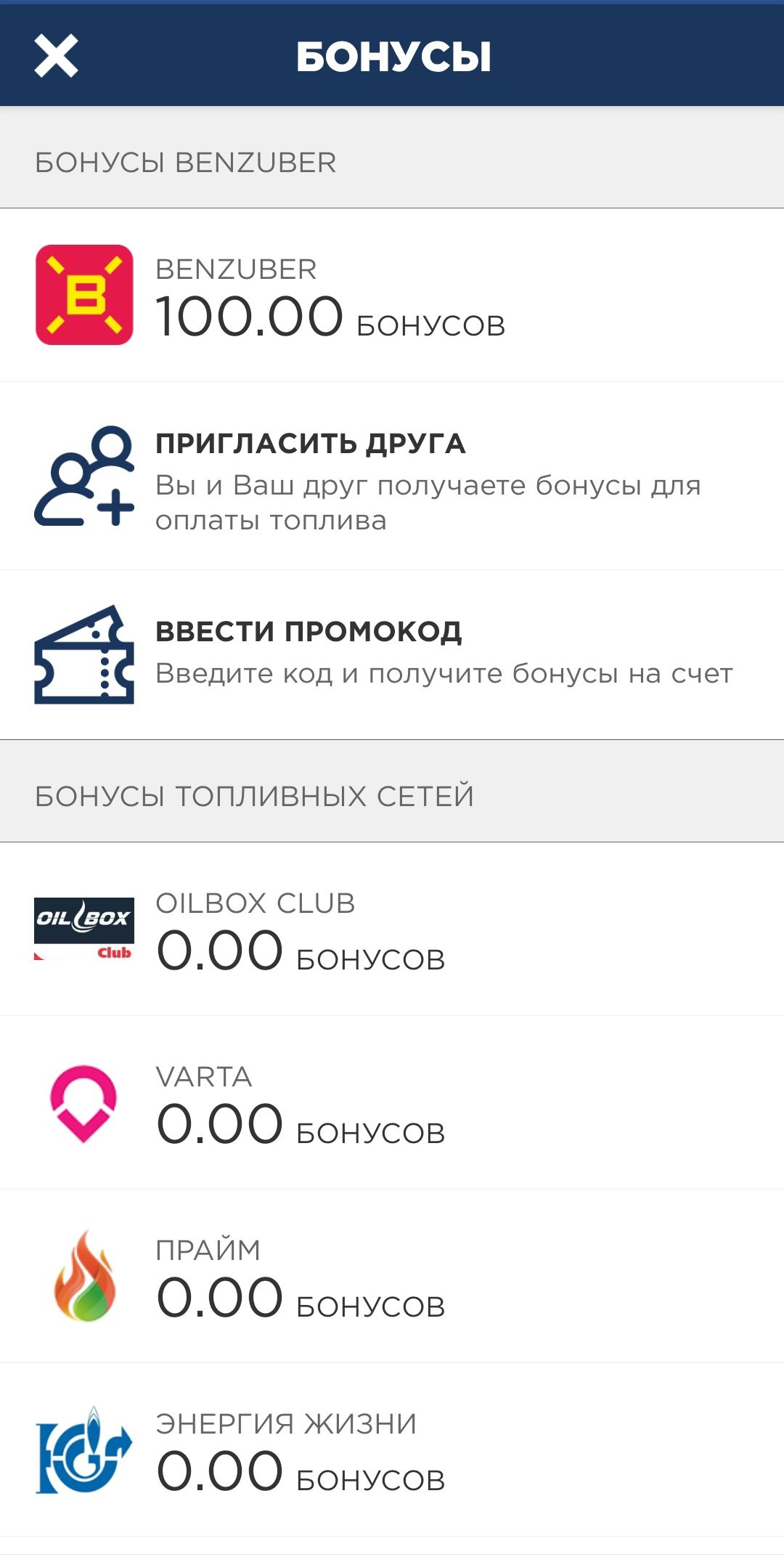
Task: Open OILBOX CLUB bonuses
Action: click(392, 929)
